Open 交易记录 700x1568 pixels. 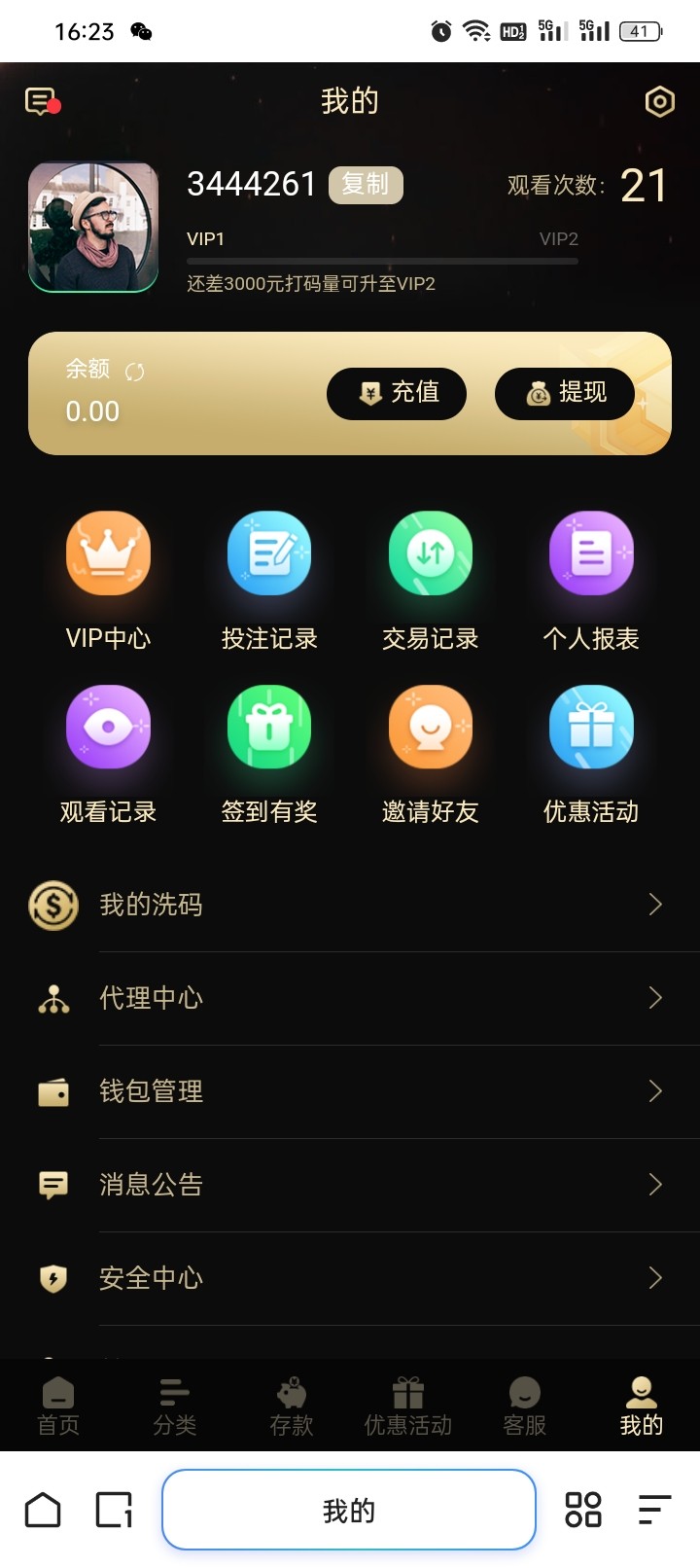click(x=431, y=574)
